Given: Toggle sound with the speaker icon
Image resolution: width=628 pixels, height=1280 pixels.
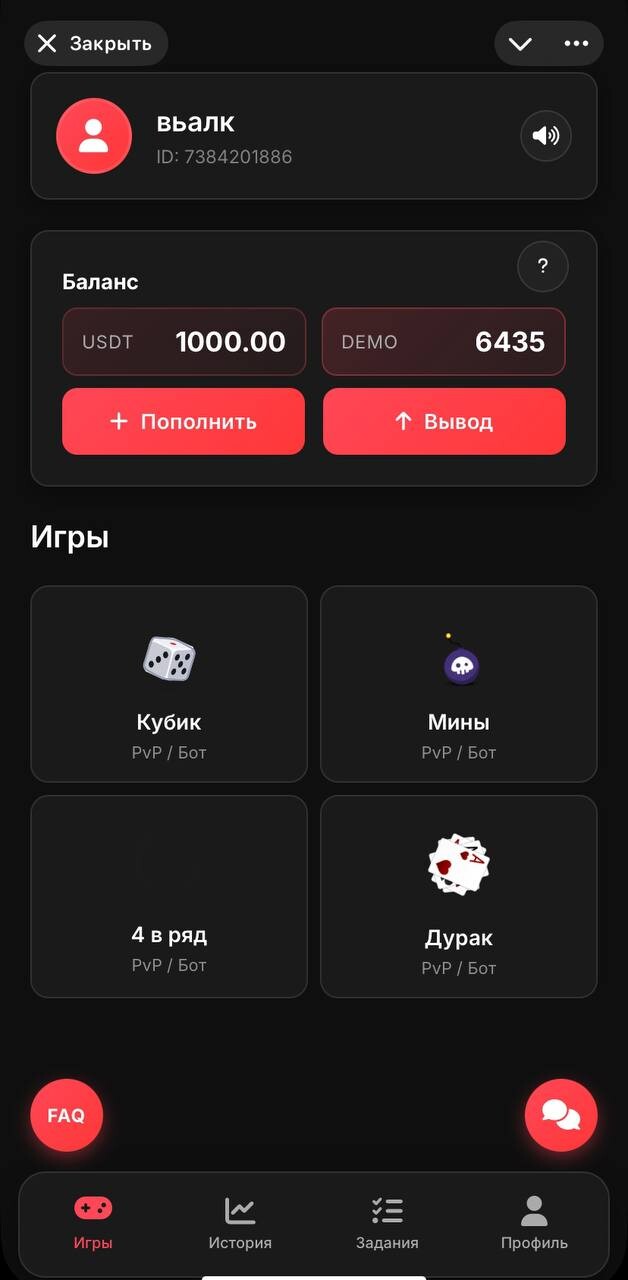Looking at the screenshot, I should 546,136.
